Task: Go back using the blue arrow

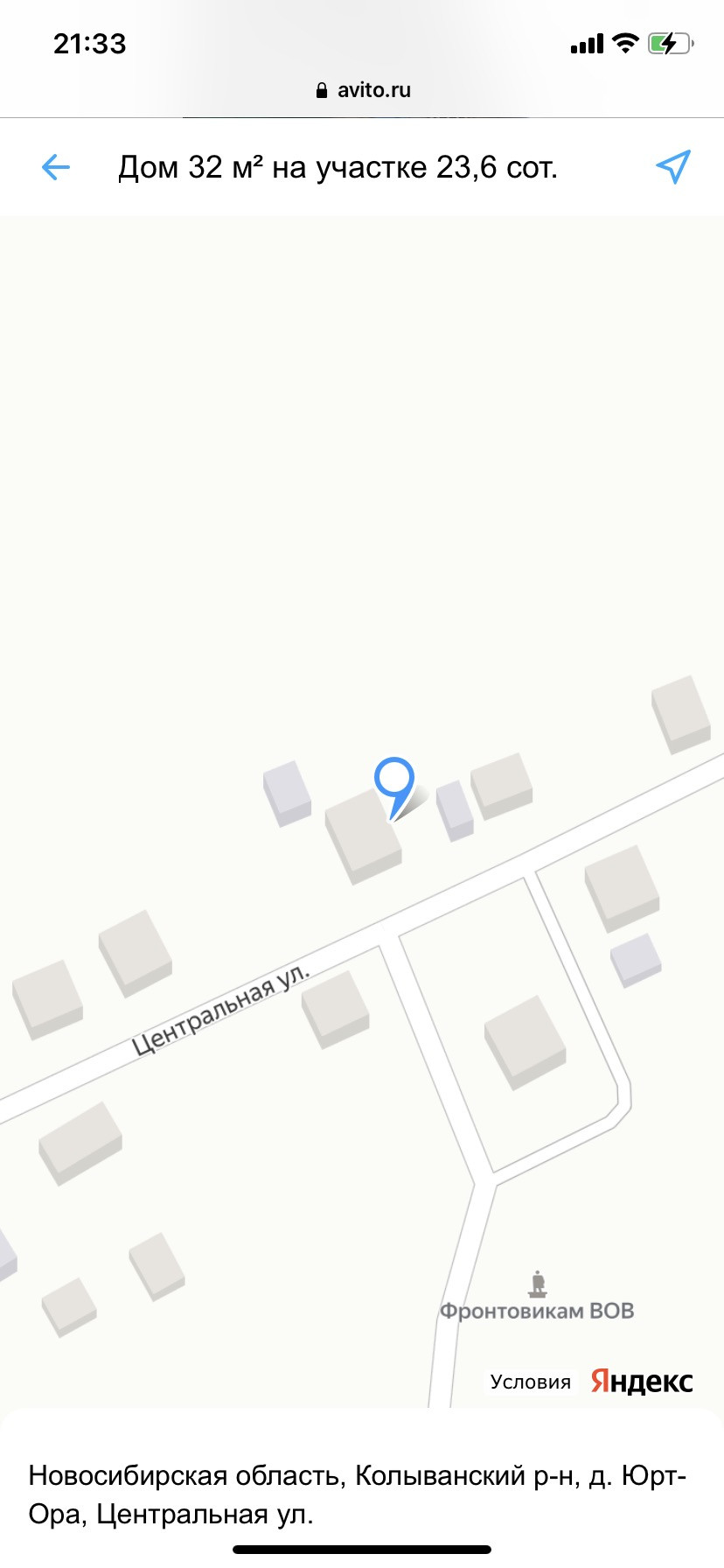Action: pos(56,167)
